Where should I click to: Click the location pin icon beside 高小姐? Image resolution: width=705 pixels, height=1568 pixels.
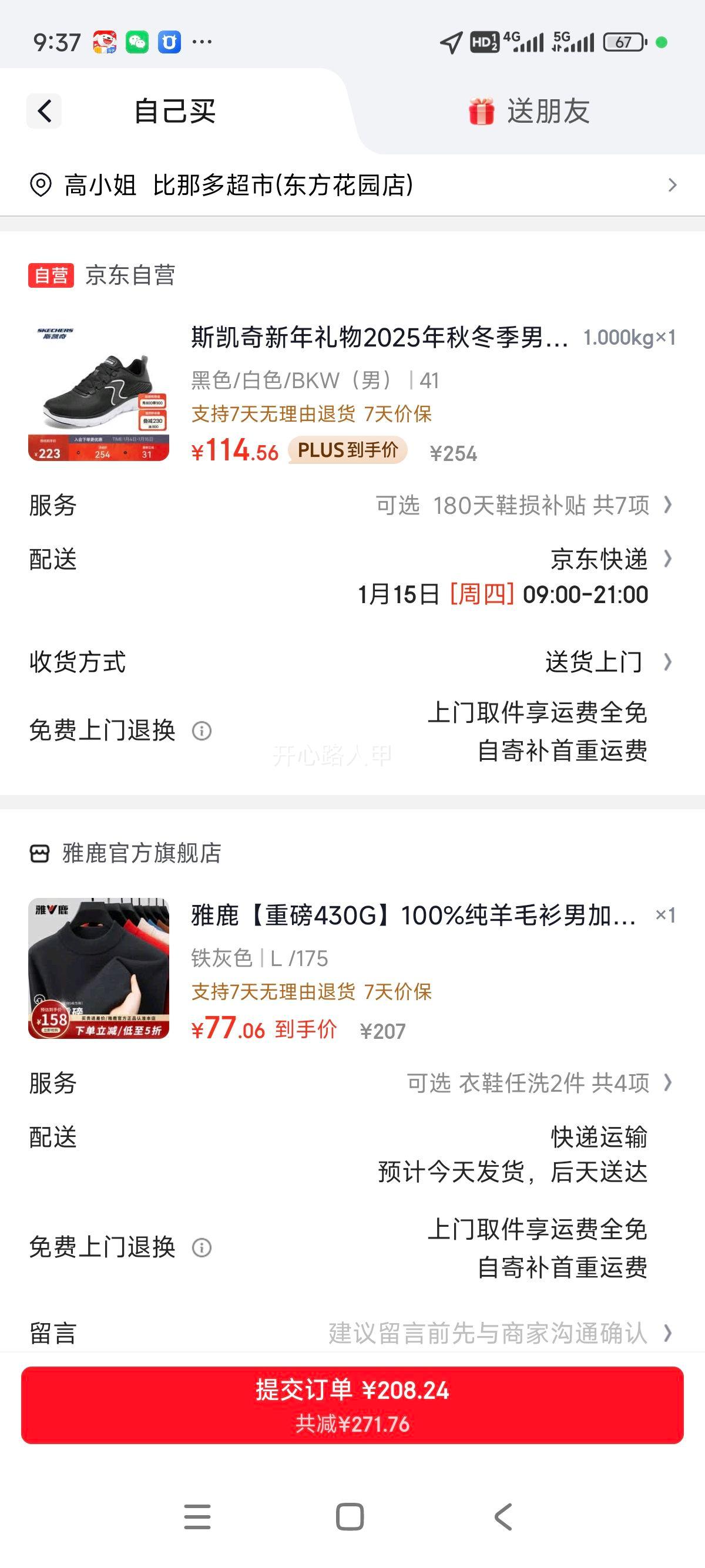coord(38,187)
